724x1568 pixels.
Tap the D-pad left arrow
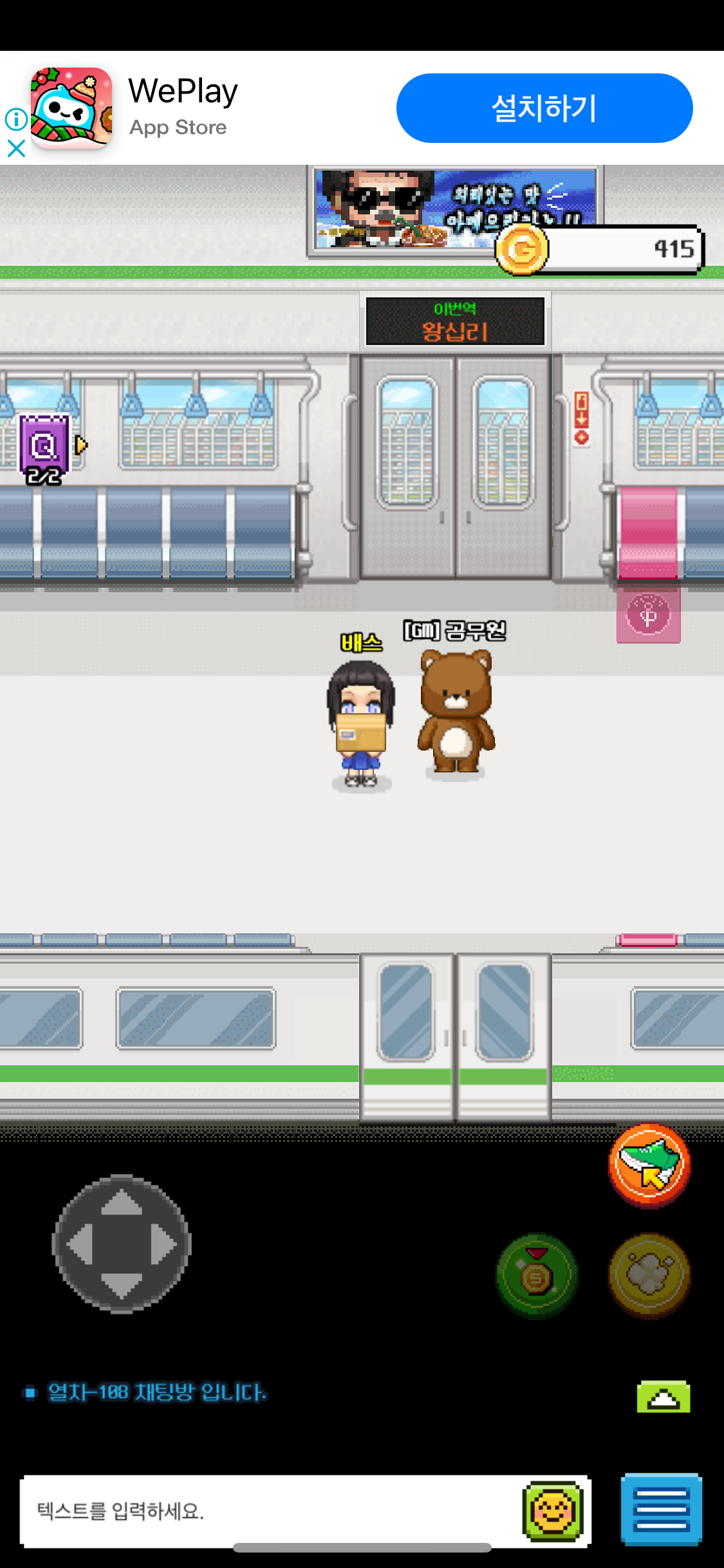tap(80, 1245)
